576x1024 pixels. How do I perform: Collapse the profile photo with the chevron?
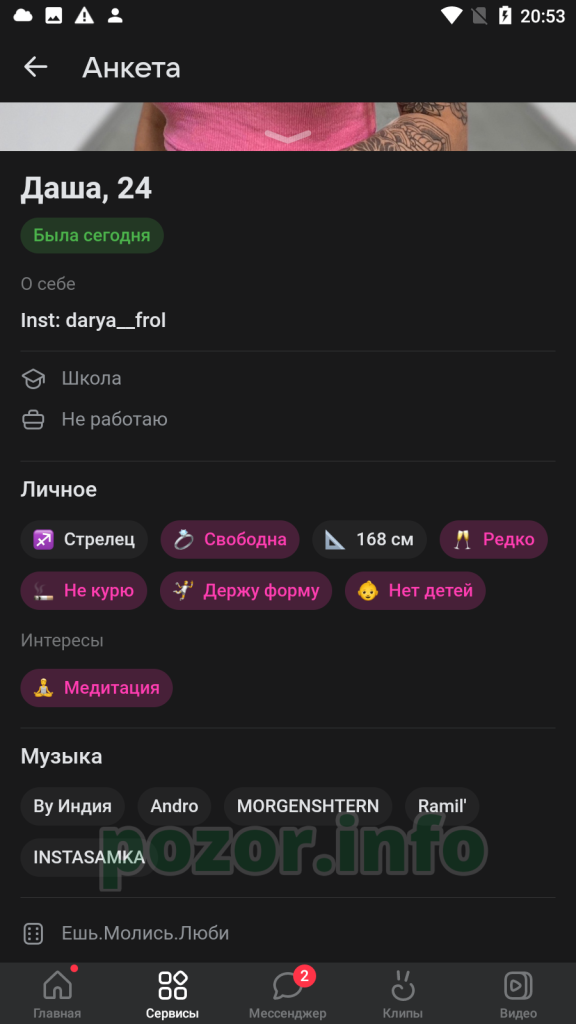(x=287, y=136)
